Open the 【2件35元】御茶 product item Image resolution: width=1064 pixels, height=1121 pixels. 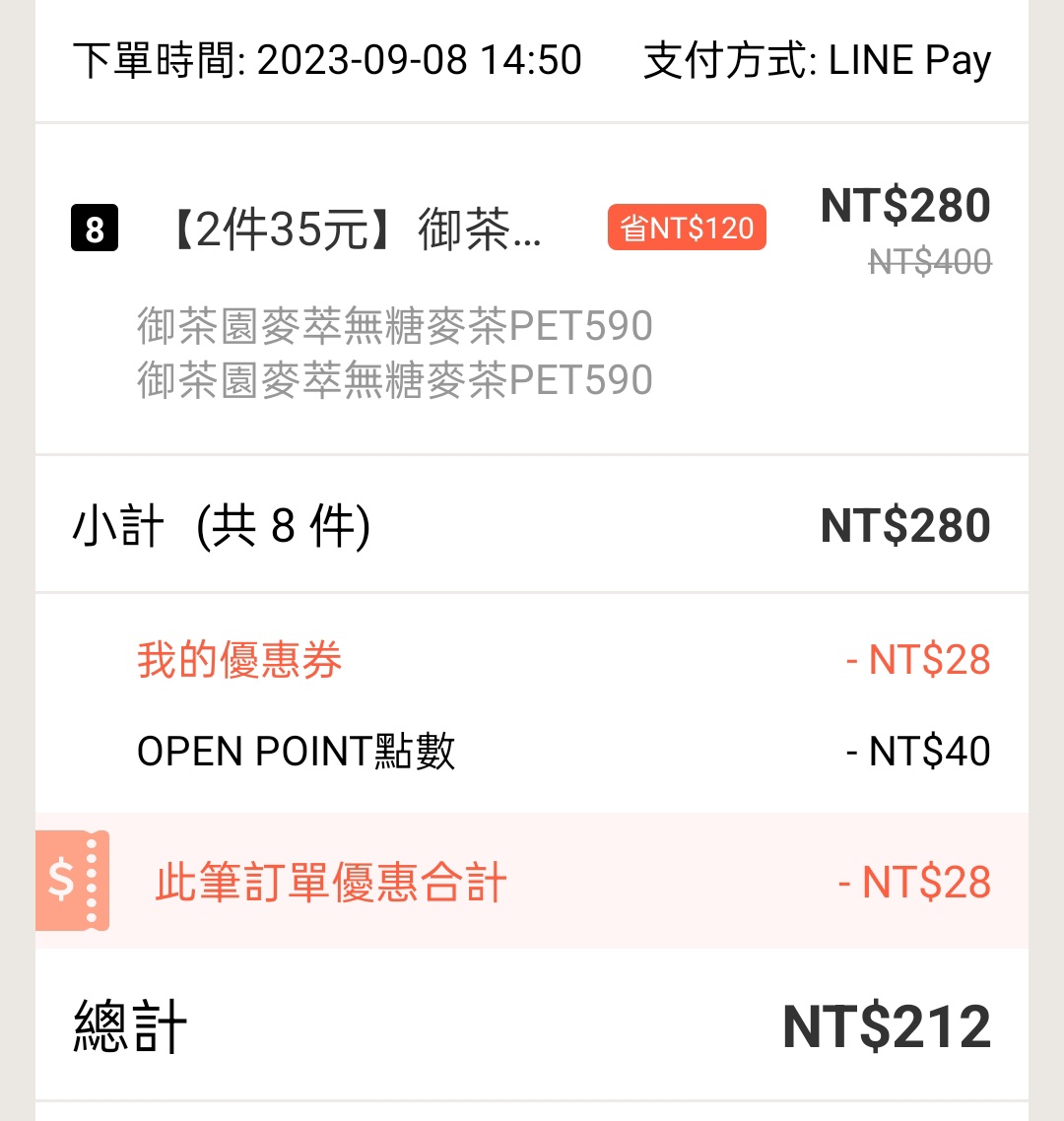(355, 231)
